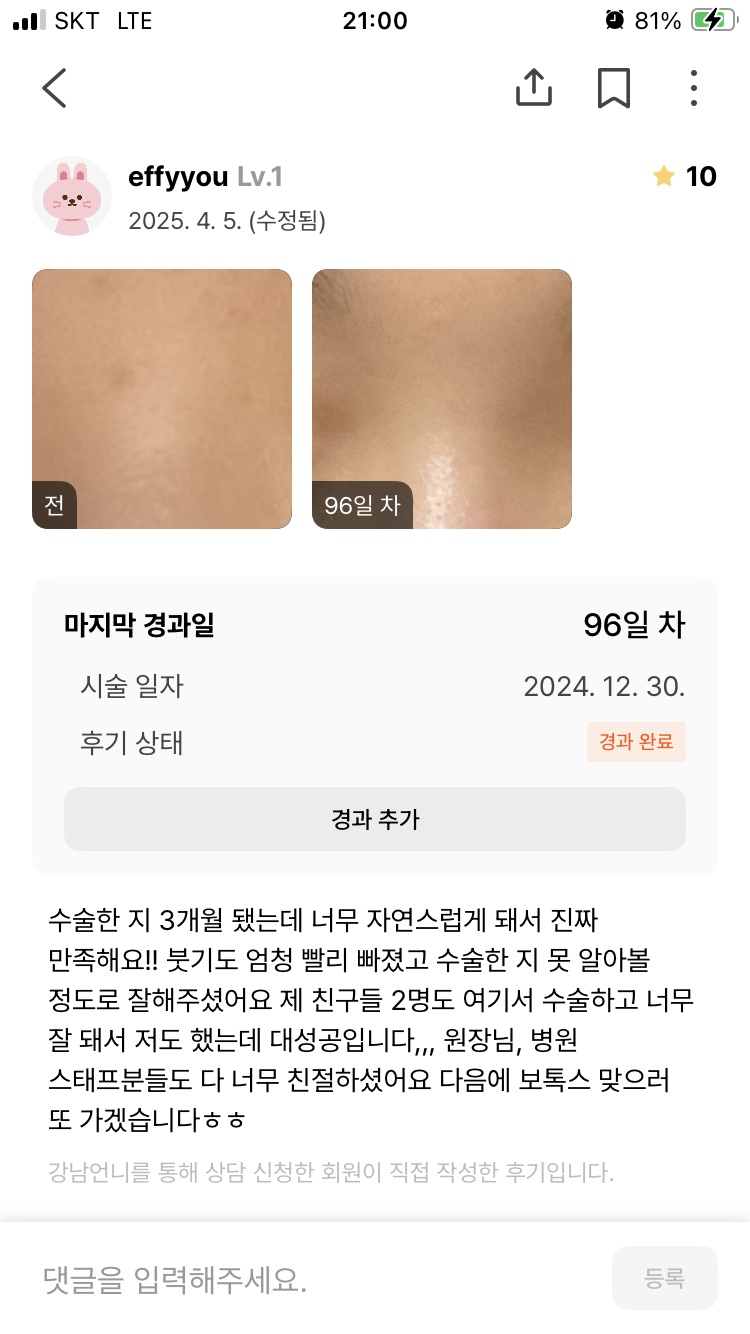
Task: Share this review
Action: point(534,88)
